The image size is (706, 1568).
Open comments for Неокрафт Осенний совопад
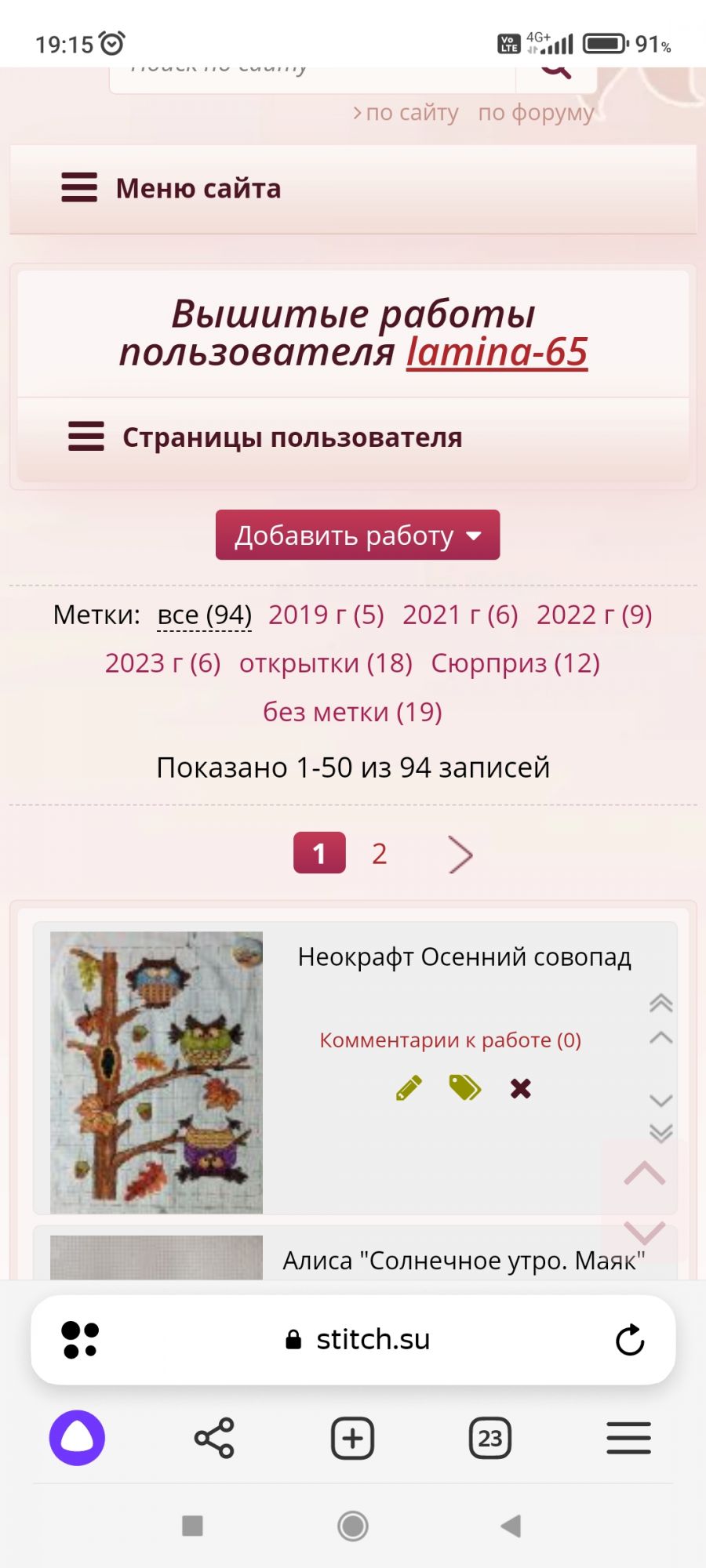[x=449, y=1040]
